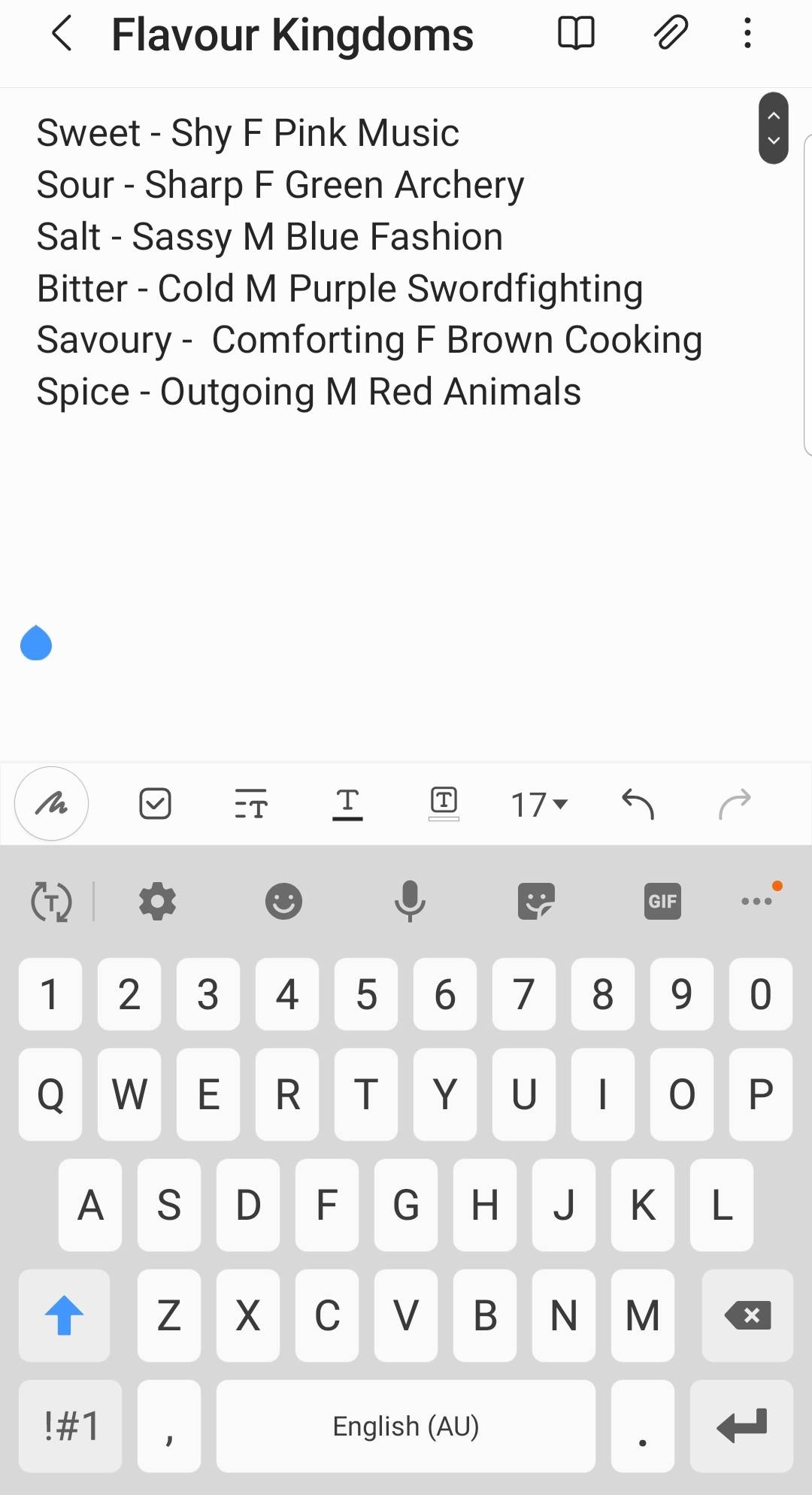This screenshot has width=812, height=1495.
Task: Open the three-dot overflow menu
Action: [747, 34]
